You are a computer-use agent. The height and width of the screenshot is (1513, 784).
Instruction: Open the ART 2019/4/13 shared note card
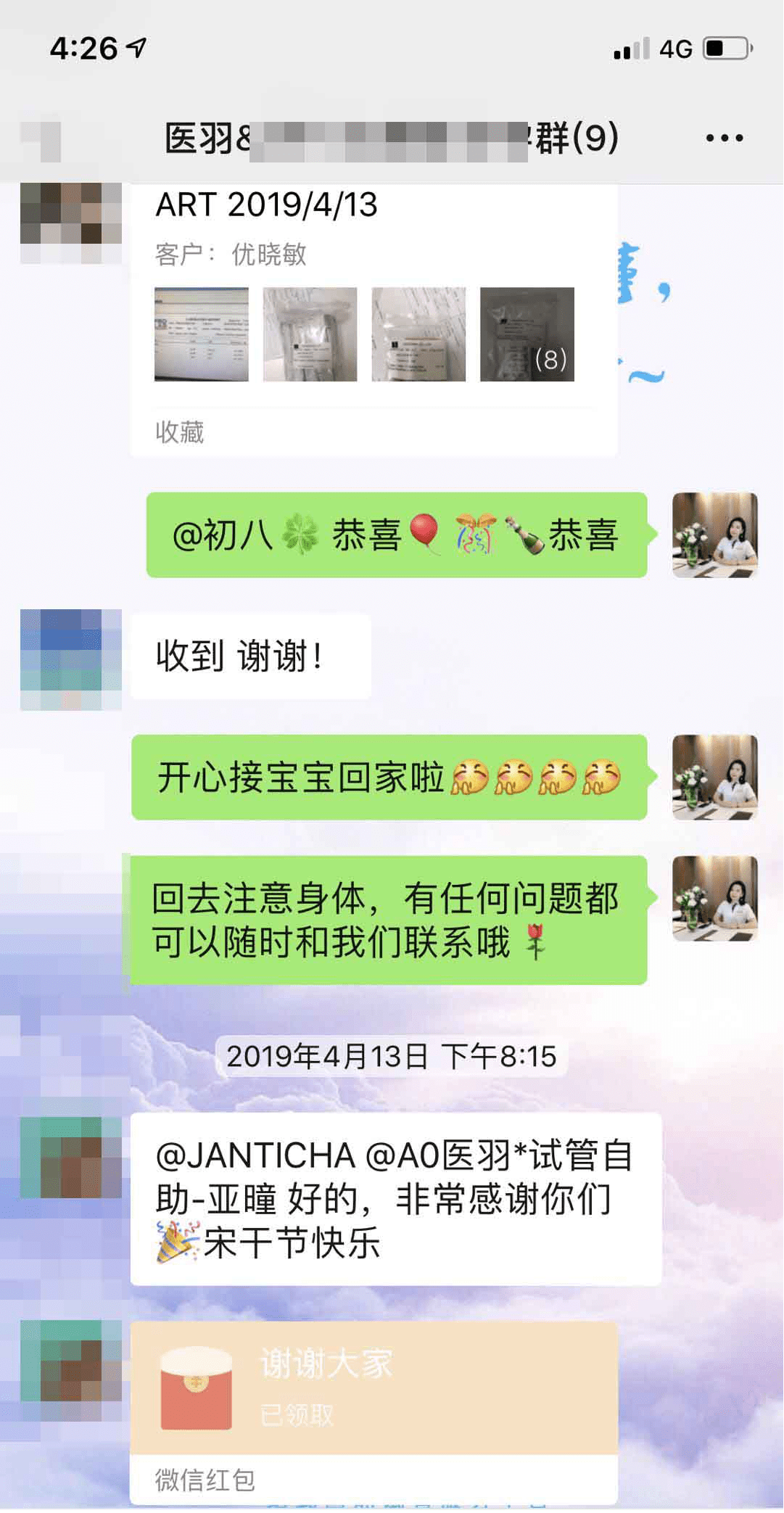pos(374,319)
